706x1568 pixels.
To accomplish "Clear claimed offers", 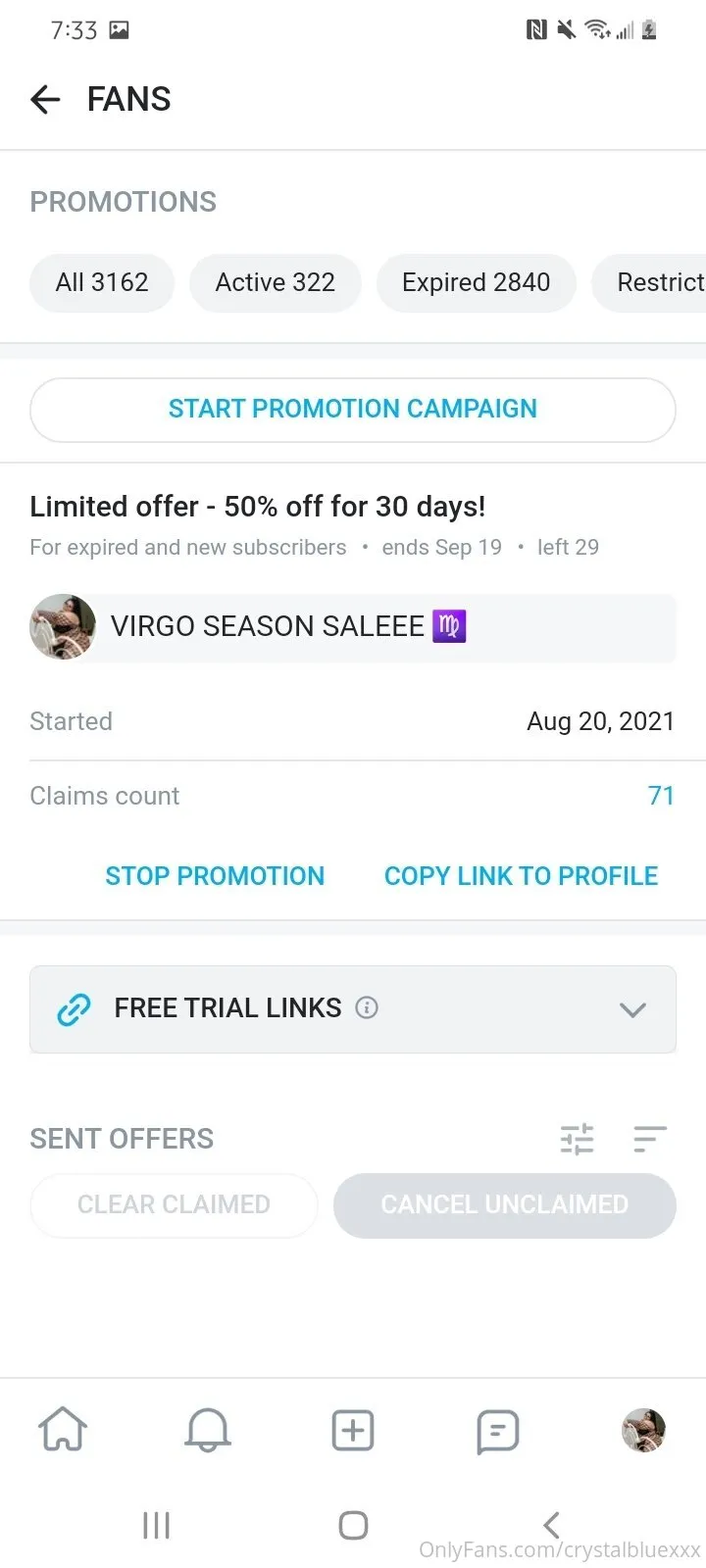I will 174,1204.
